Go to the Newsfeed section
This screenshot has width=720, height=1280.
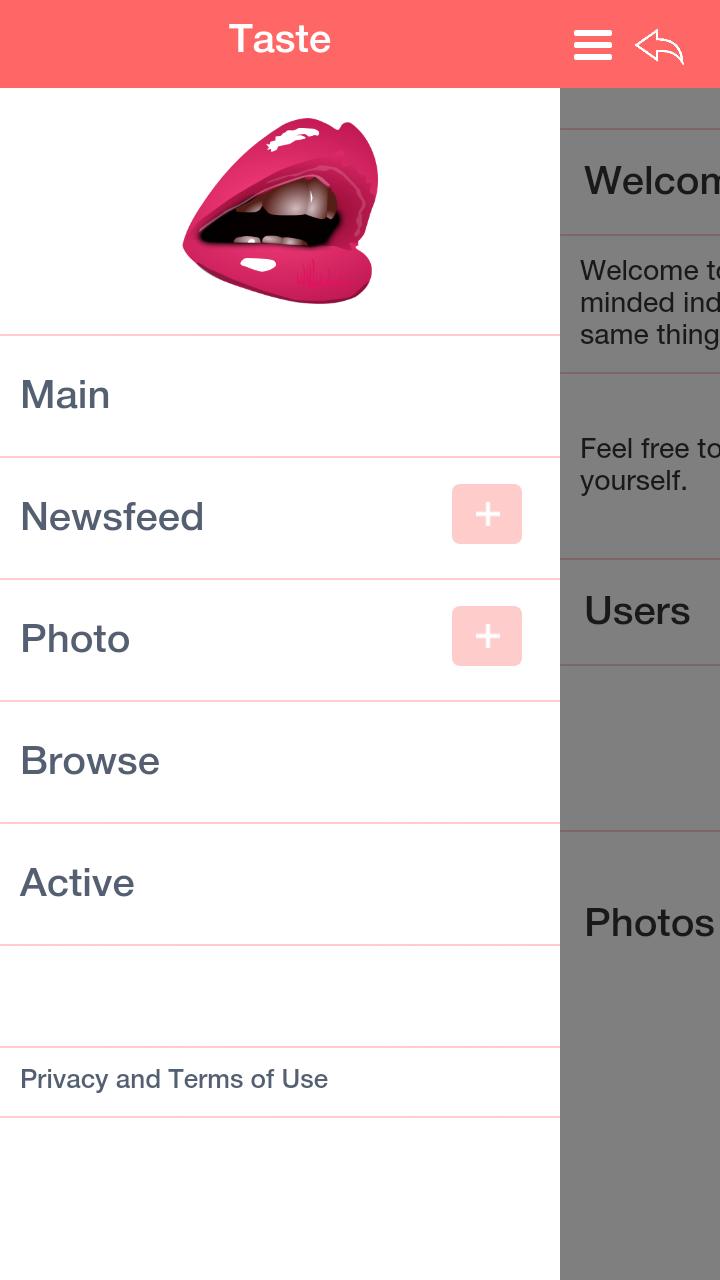click(112, 517)
